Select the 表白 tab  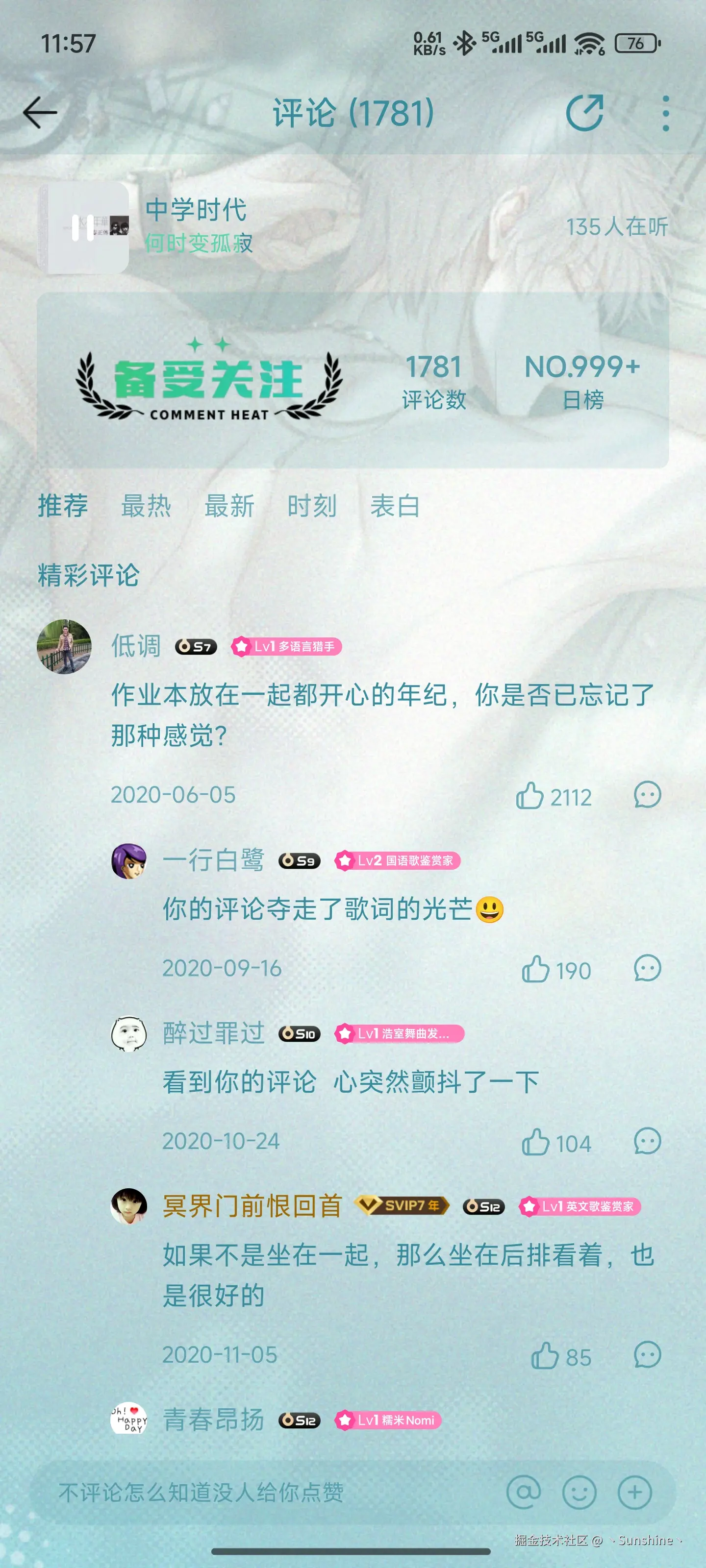395,506
